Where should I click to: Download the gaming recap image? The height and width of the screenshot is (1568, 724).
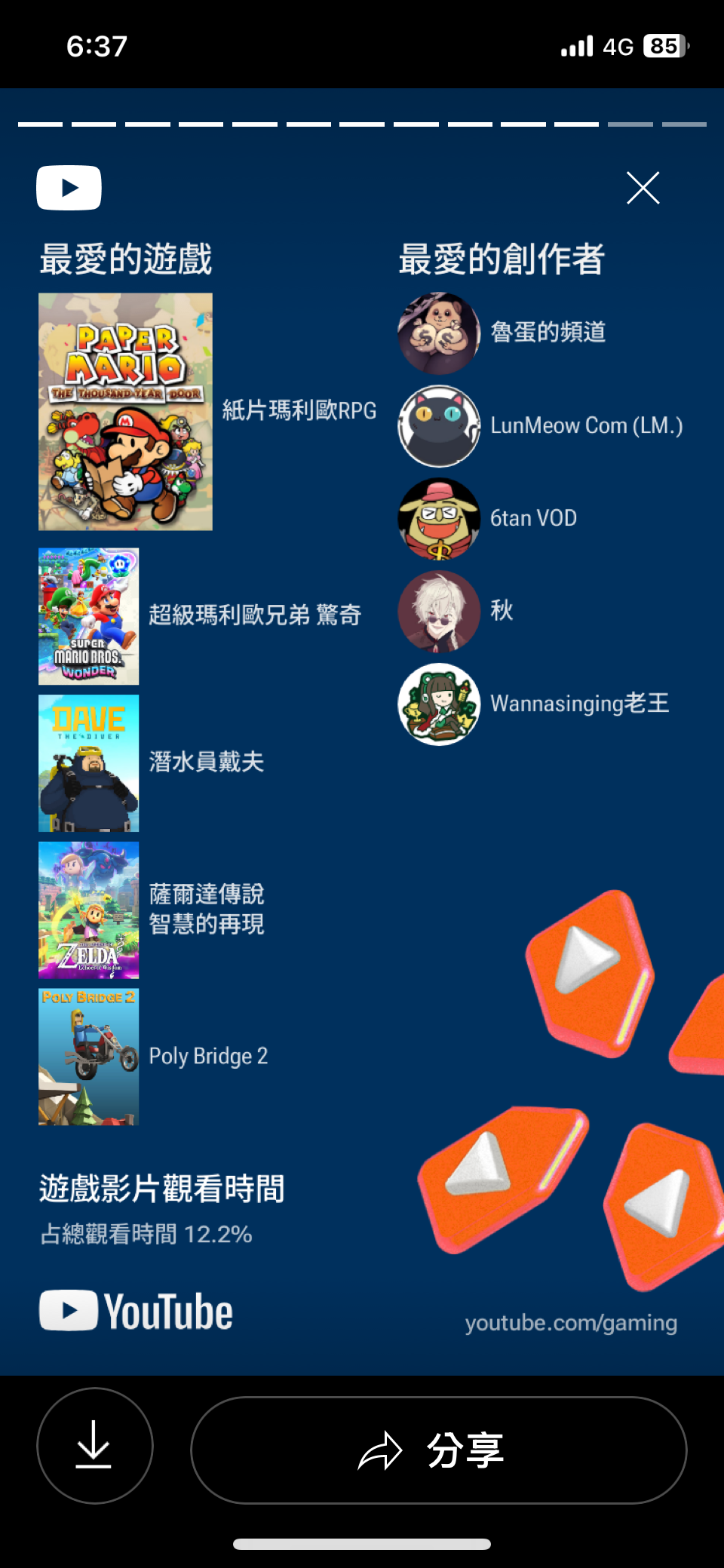(x=94, y=1445)
